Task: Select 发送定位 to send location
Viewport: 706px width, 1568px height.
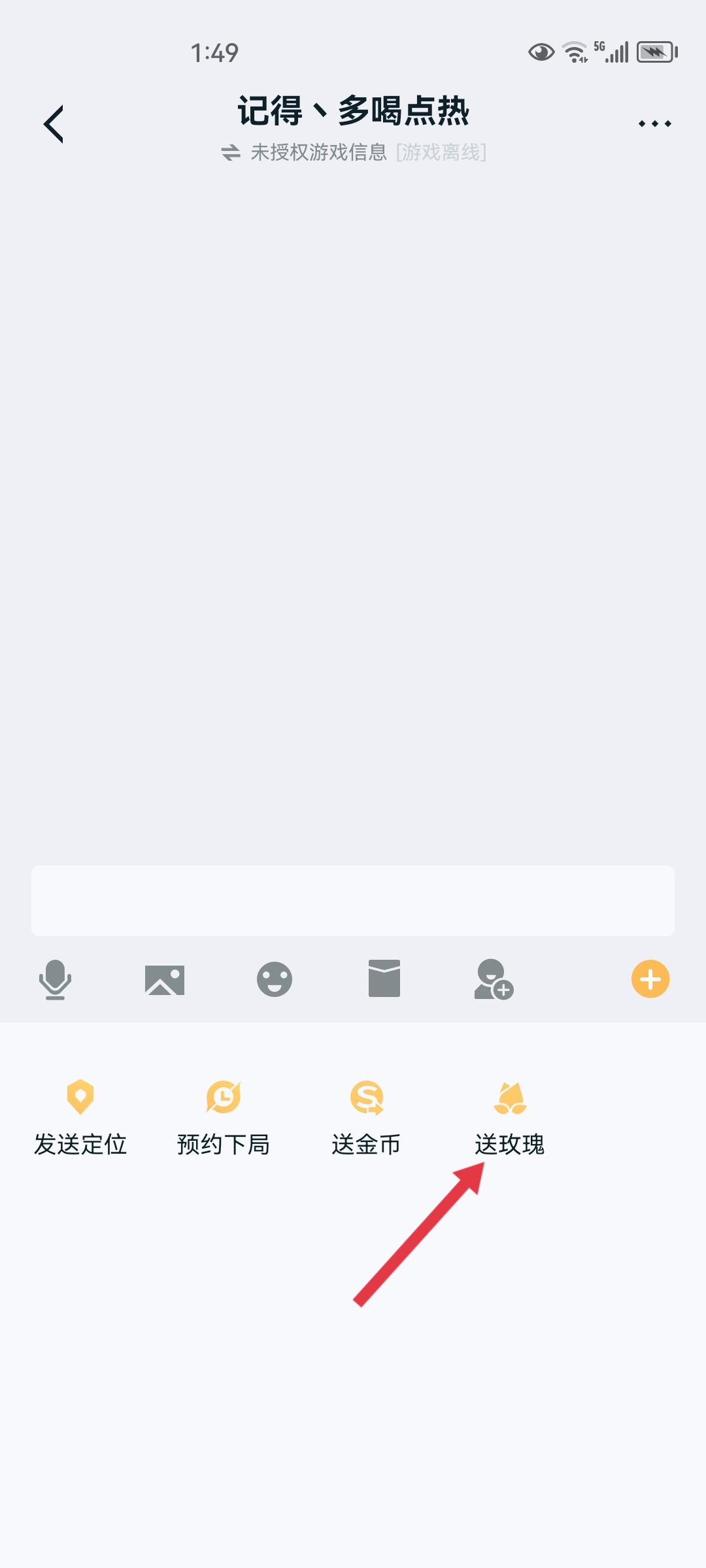Action: tap(80, 1117)
